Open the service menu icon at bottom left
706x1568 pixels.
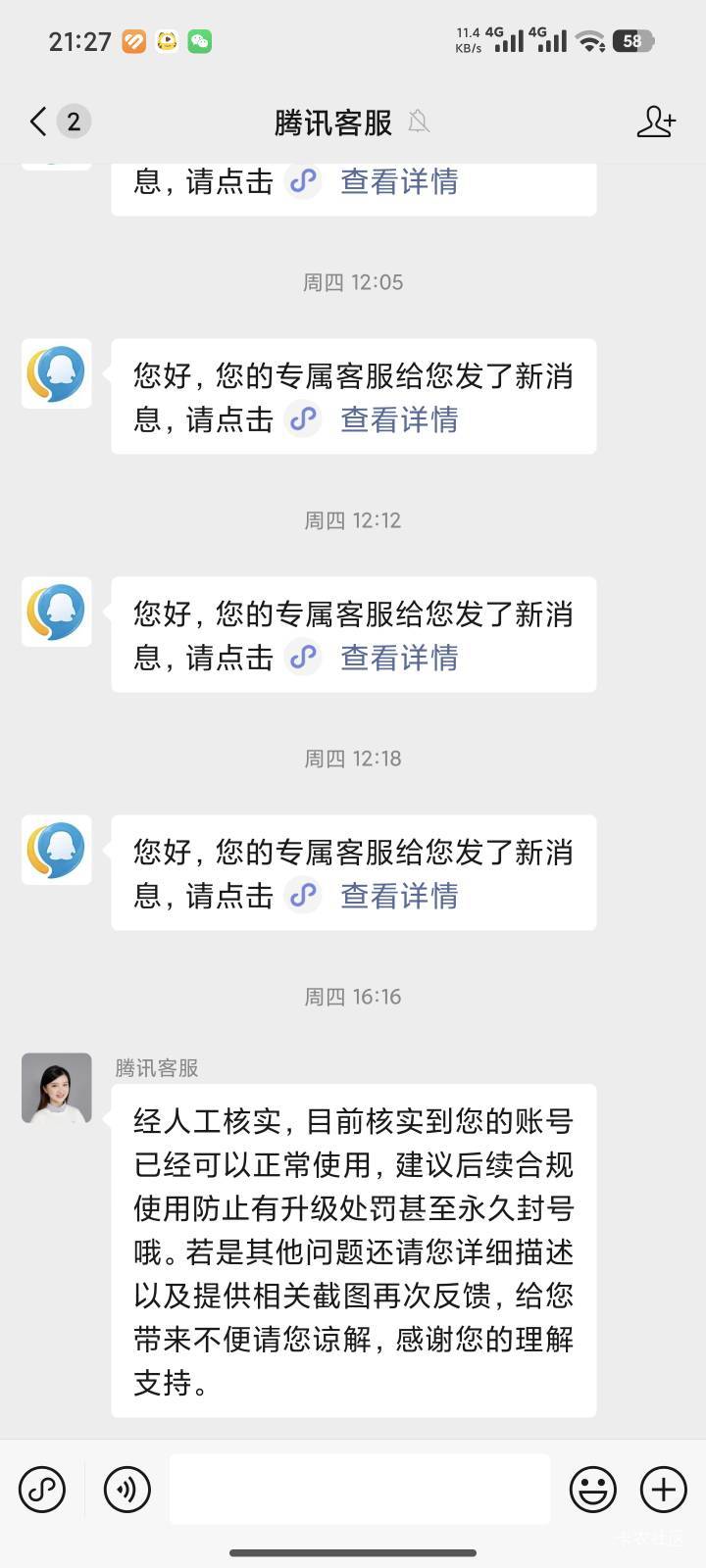[42, 1490]
